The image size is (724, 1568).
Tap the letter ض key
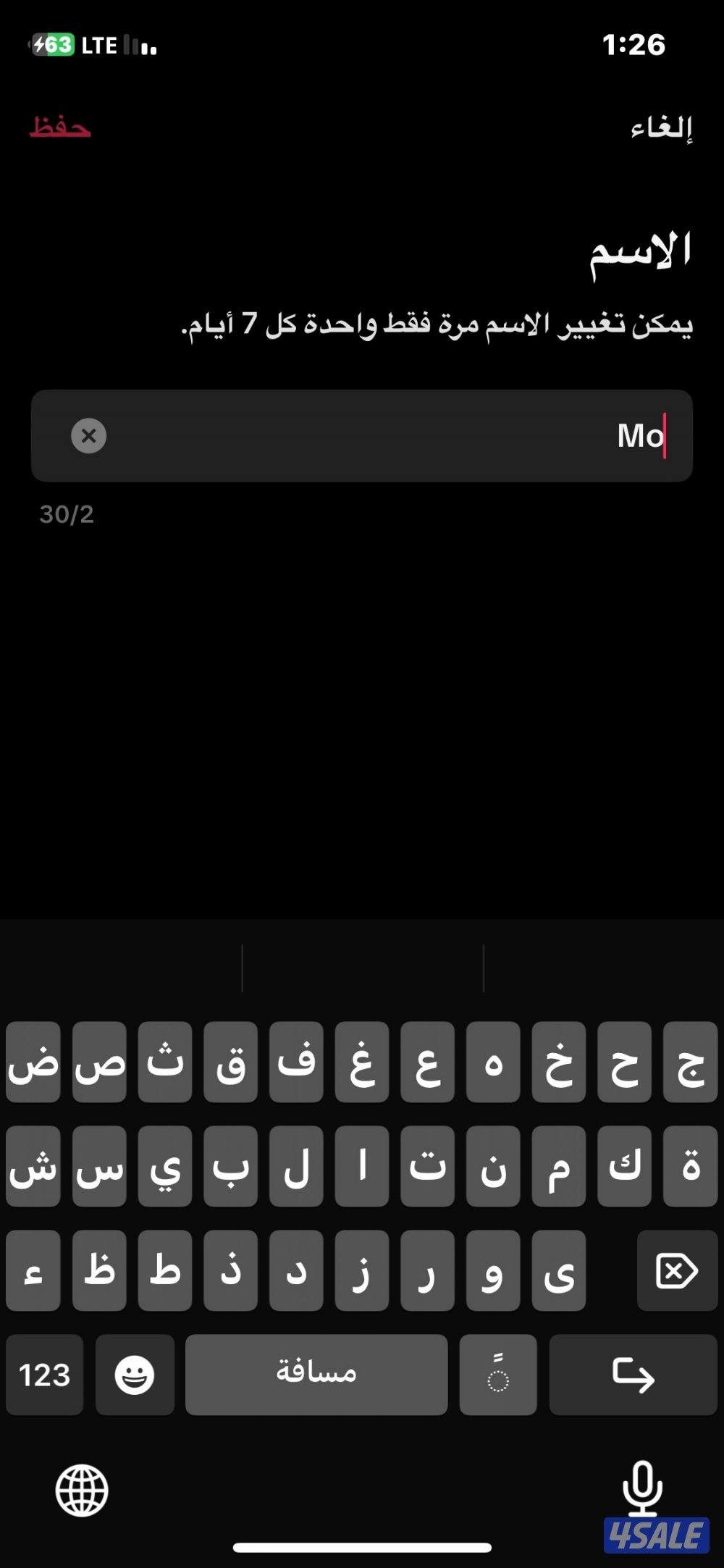33,1064
